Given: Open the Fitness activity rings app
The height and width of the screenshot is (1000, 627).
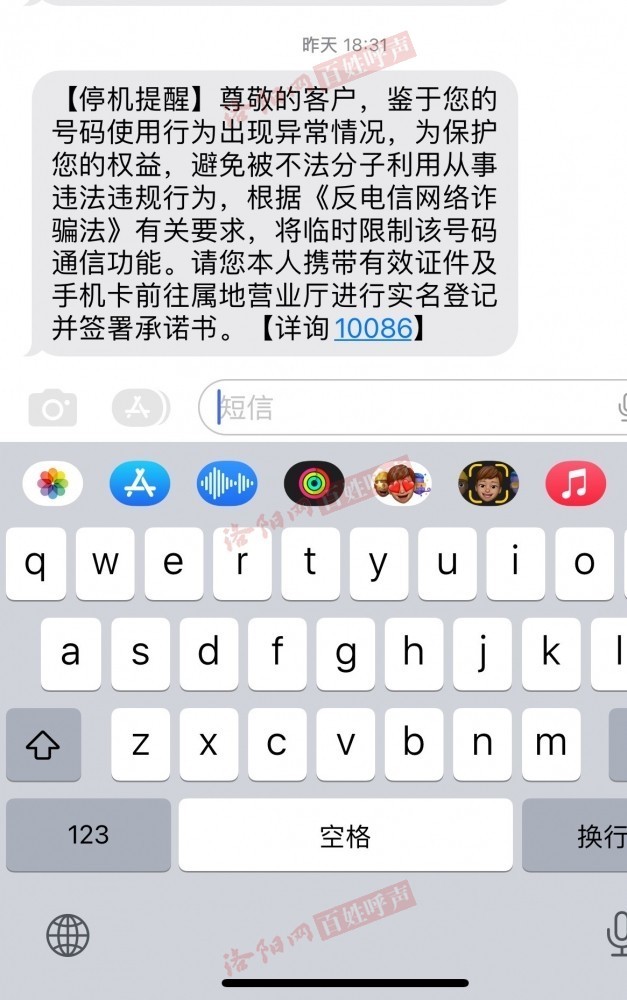Looking at the screenshot, I should [x=314, y=485].
